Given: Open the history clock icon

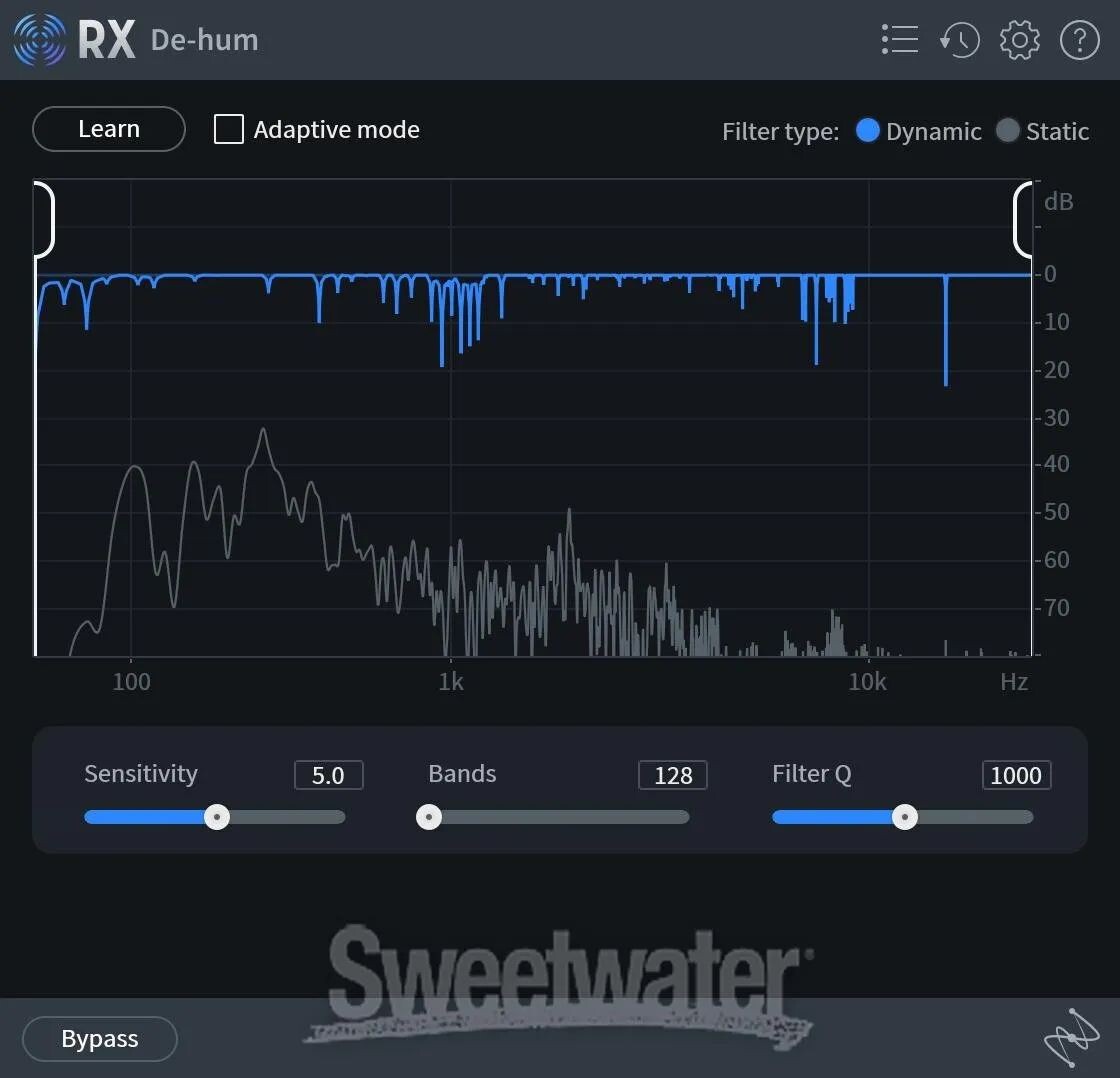Looking at the screenshot, I should pyautogui.click(x=960, y=40).
